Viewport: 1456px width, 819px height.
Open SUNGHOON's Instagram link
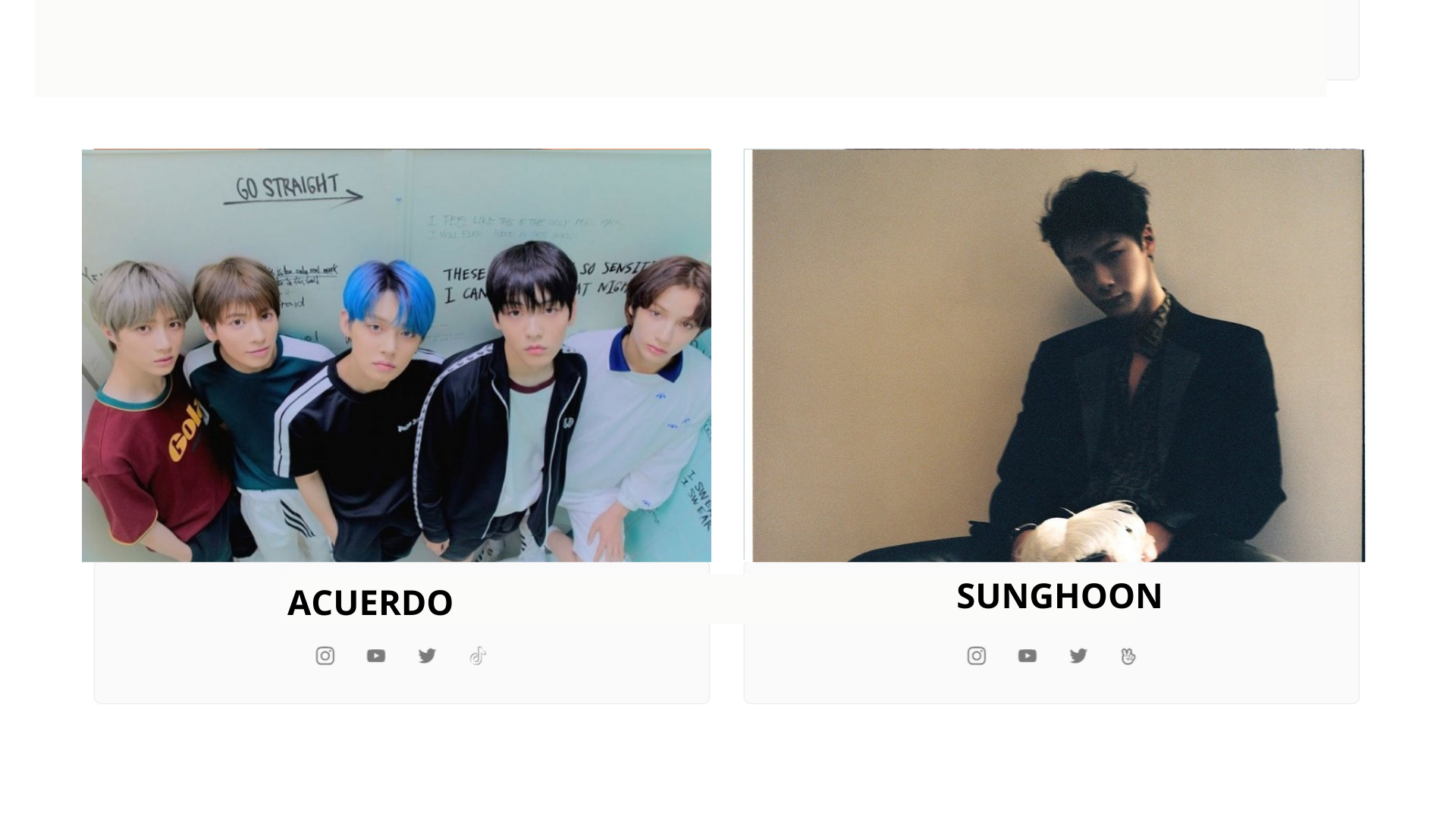976,656
